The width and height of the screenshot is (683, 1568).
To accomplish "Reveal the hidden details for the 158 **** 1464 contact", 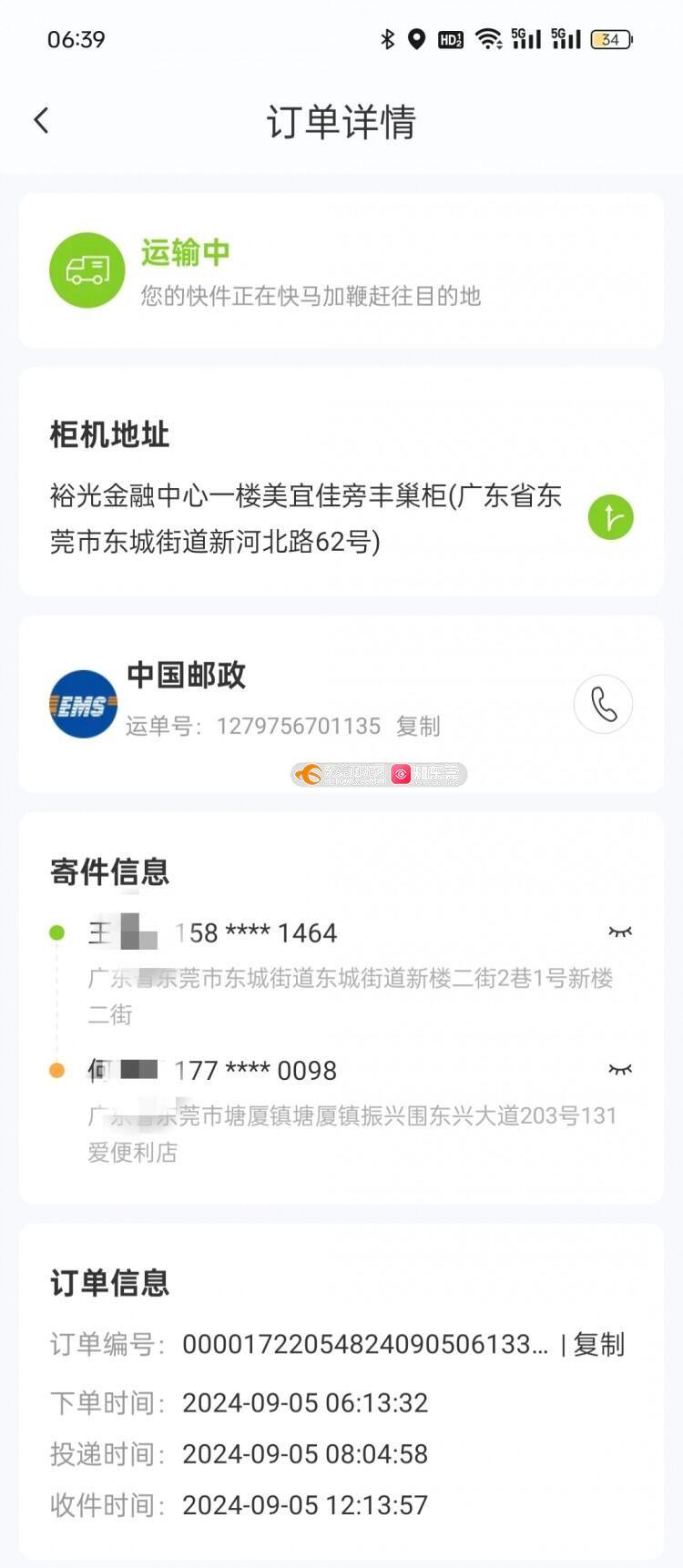I will tap(619, 932).
